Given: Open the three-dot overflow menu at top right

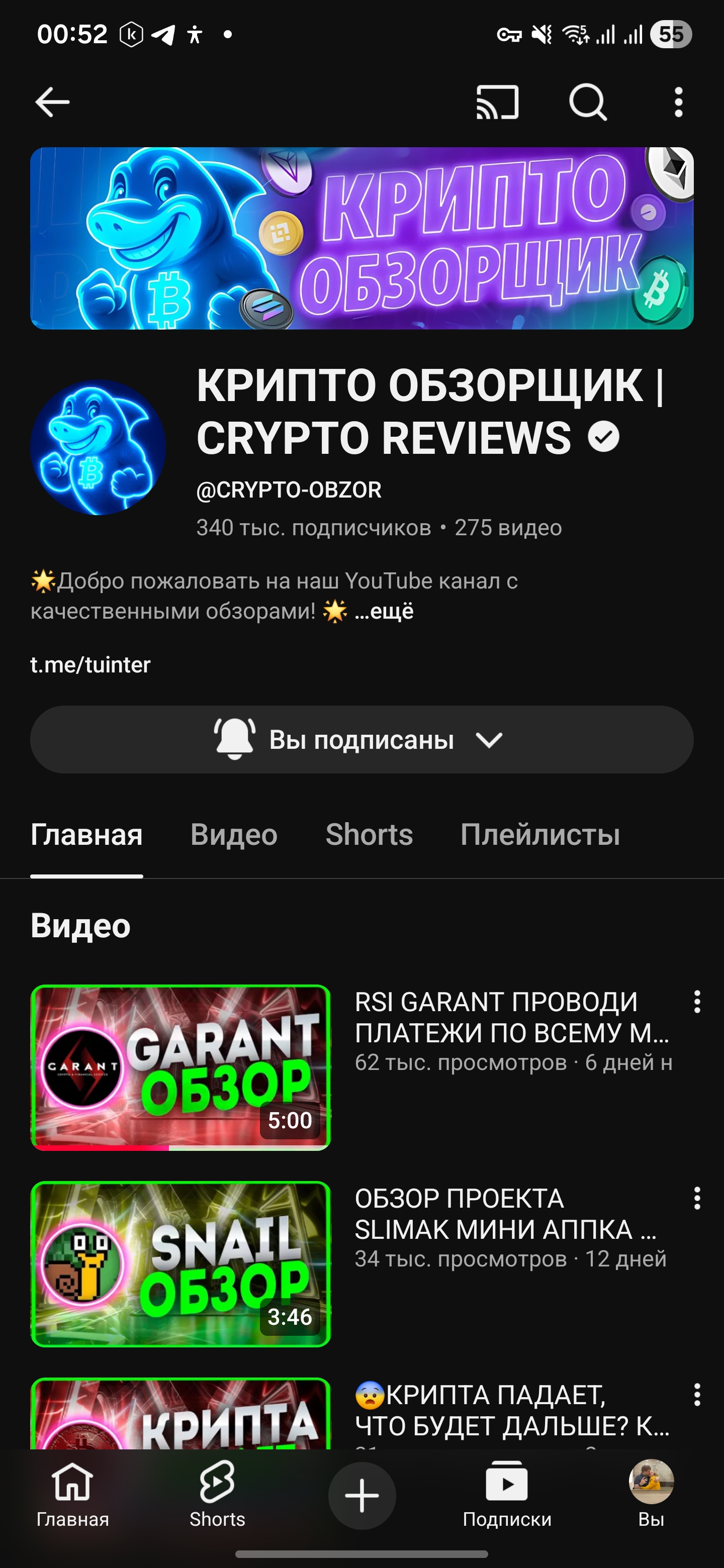Looking at the screenshot, I should (678, 101).
